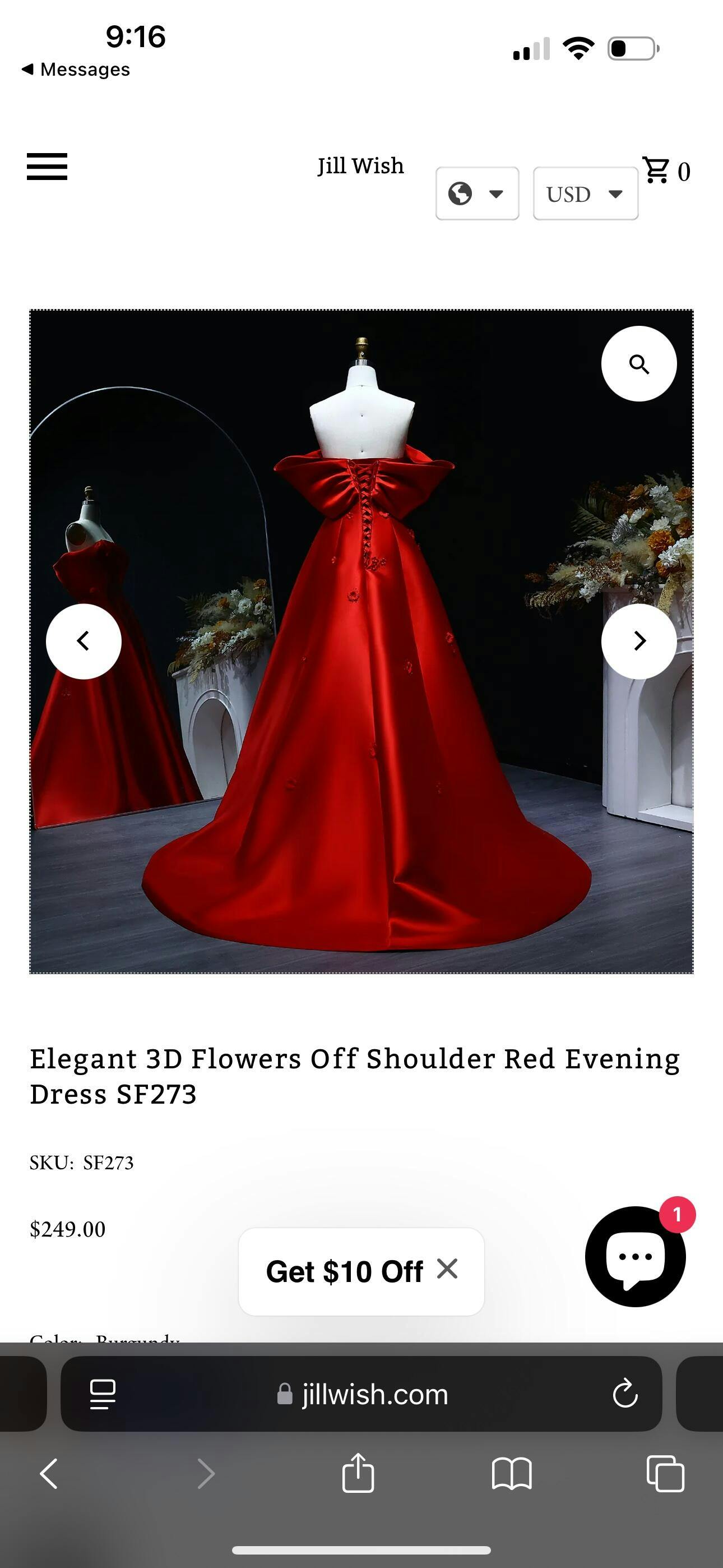Zoom the product image with magnifier

point(638,364)
